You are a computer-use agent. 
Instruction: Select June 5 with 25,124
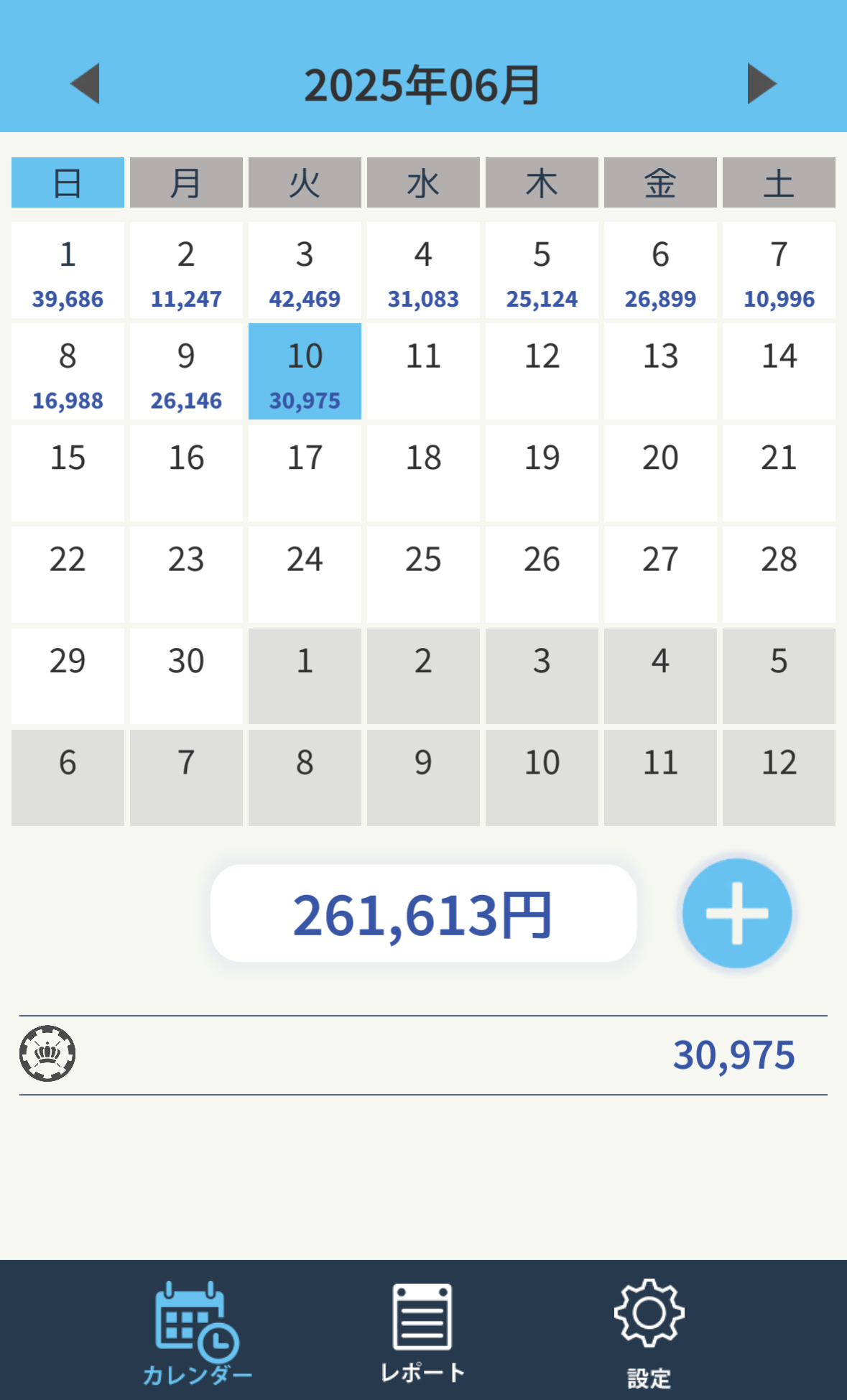pyautogui.click(x=542, y=270)
